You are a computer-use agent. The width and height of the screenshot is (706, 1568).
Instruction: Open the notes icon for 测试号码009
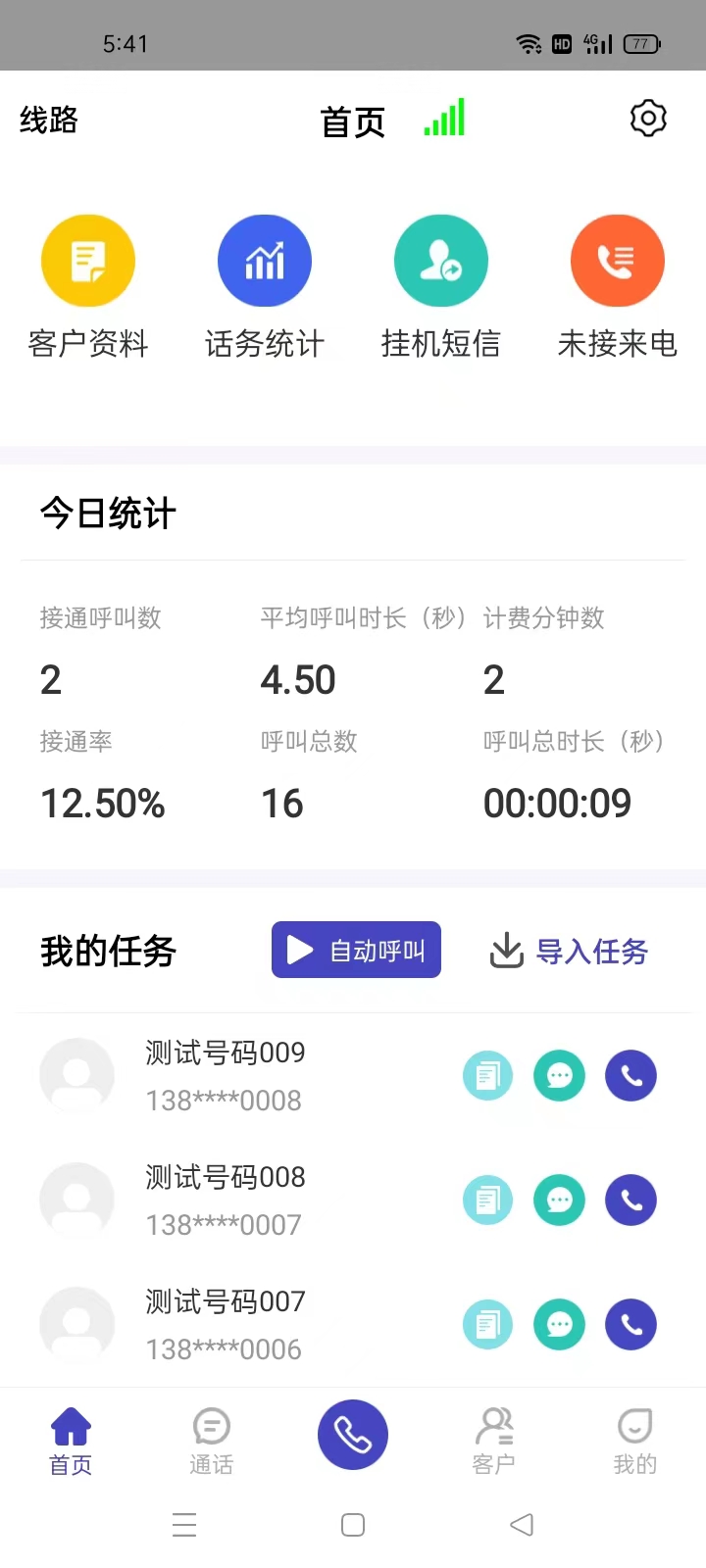click(x=487, y=1076)
